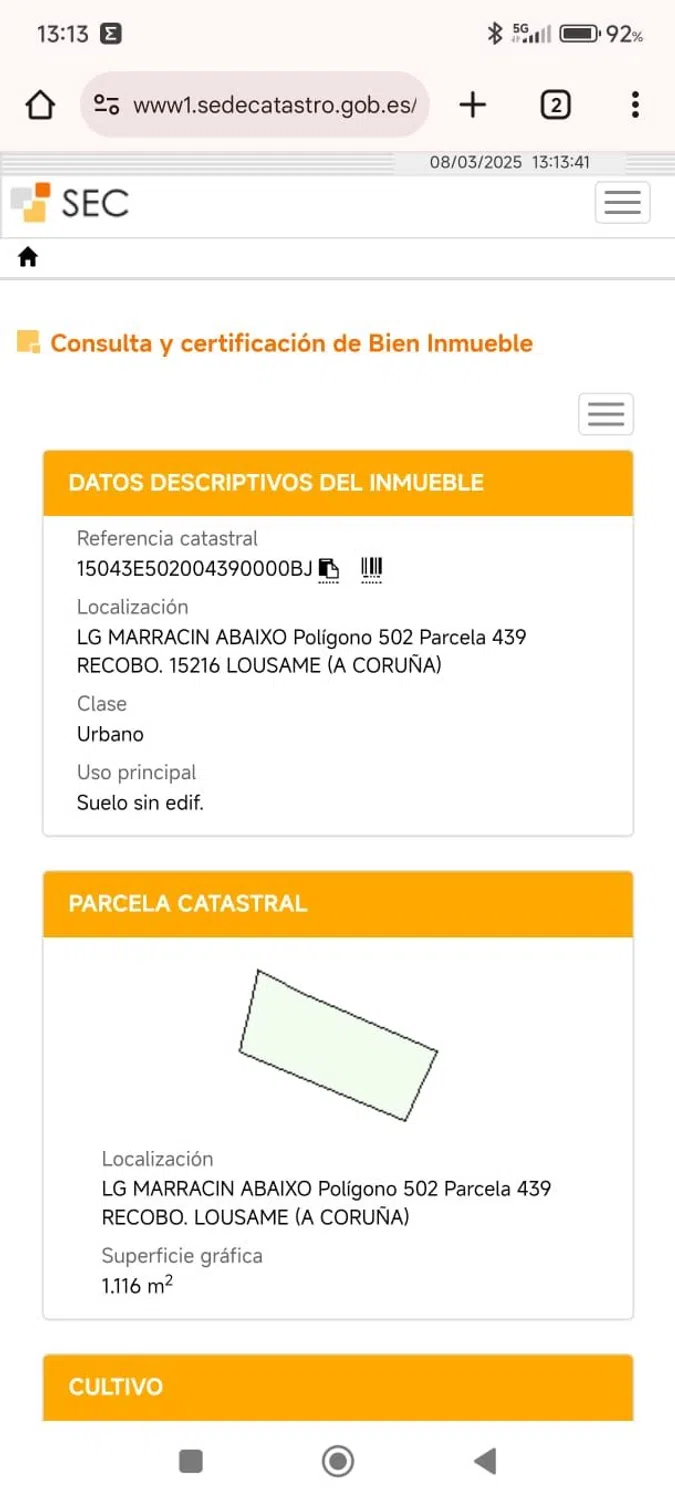The width and height of the screenshot is (675, 1500).
Task: Open the Consulta y certificación options menu
Action: [606, 413]
